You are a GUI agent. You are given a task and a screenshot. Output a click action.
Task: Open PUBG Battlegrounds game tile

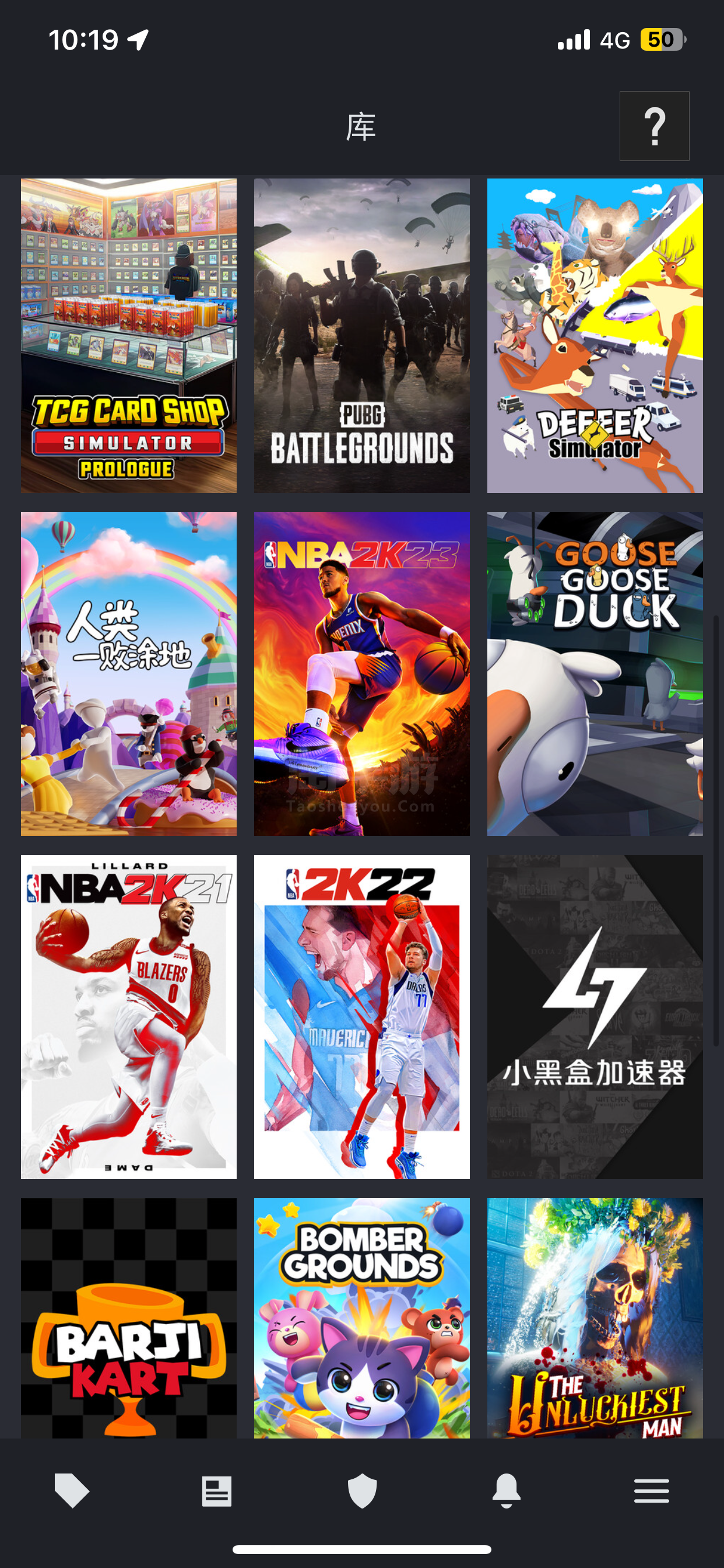click(x=362, y=335)
